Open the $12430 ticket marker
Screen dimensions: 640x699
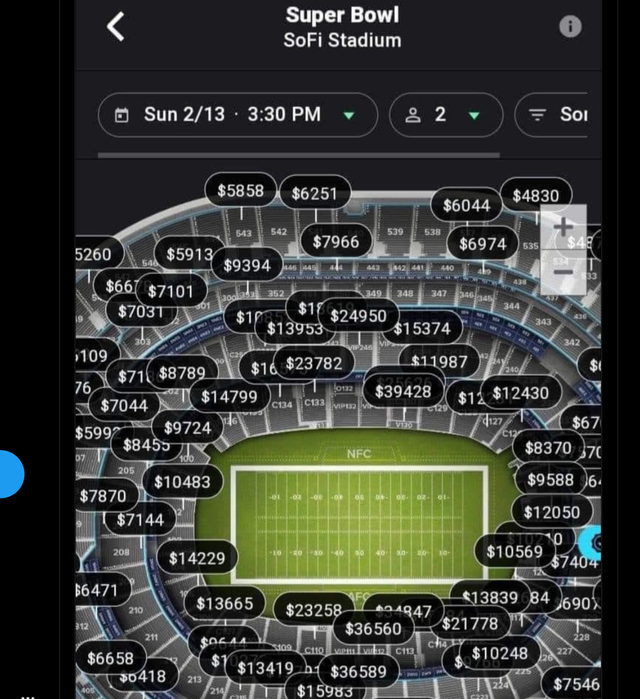[520, 393]
